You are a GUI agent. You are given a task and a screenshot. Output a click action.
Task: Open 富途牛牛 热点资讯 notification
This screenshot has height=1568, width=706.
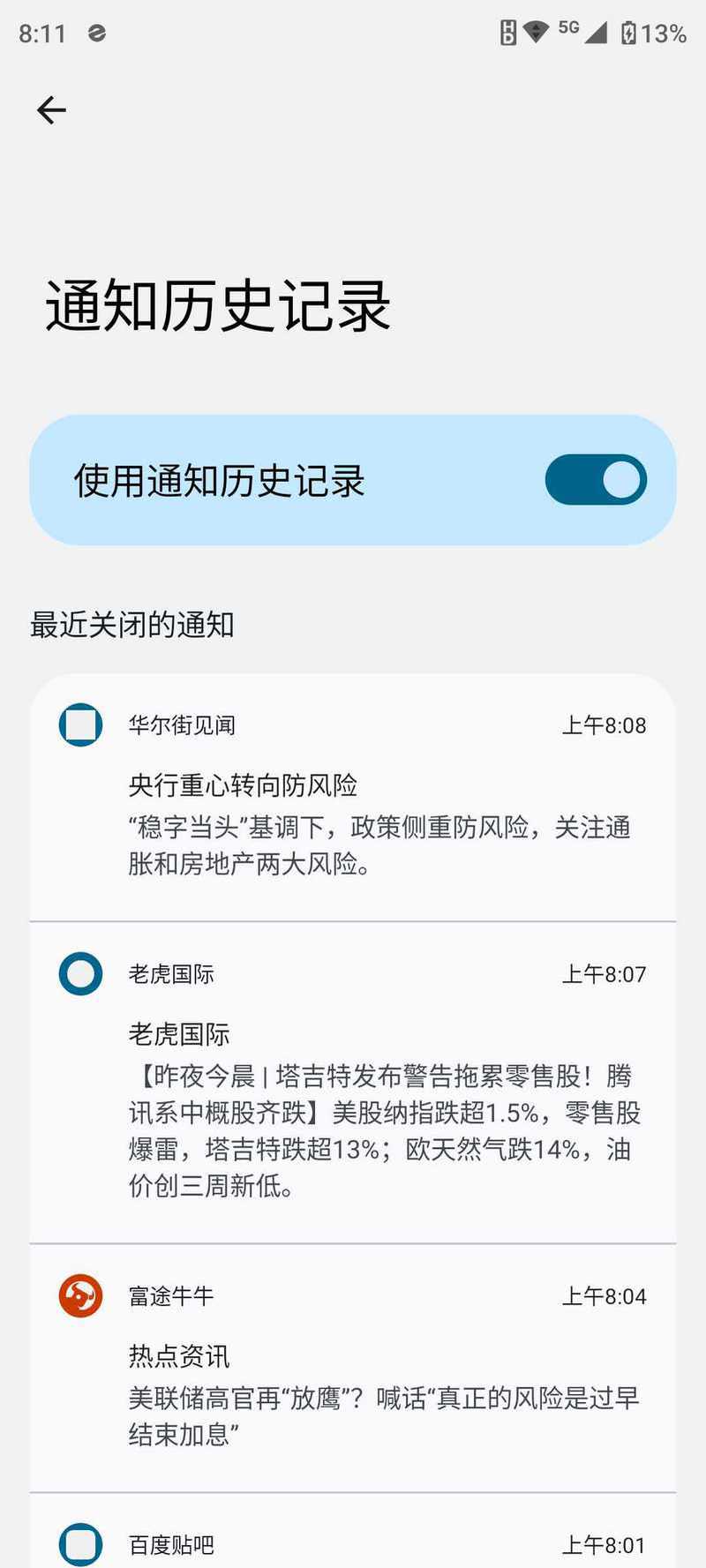click(353, 1369)
